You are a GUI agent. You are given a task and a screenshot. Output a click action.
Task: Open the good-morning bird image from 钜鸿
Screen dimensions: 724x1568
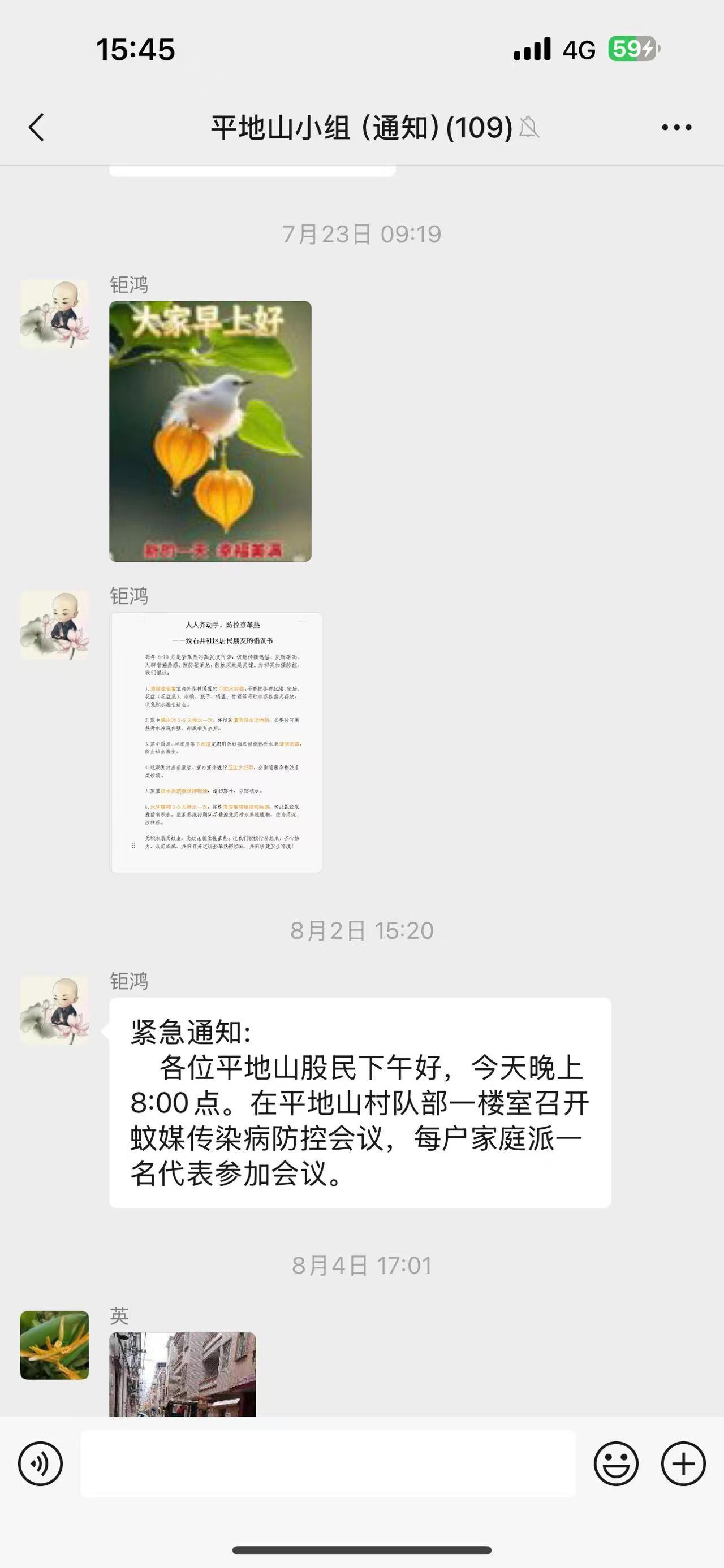(210, 431)
